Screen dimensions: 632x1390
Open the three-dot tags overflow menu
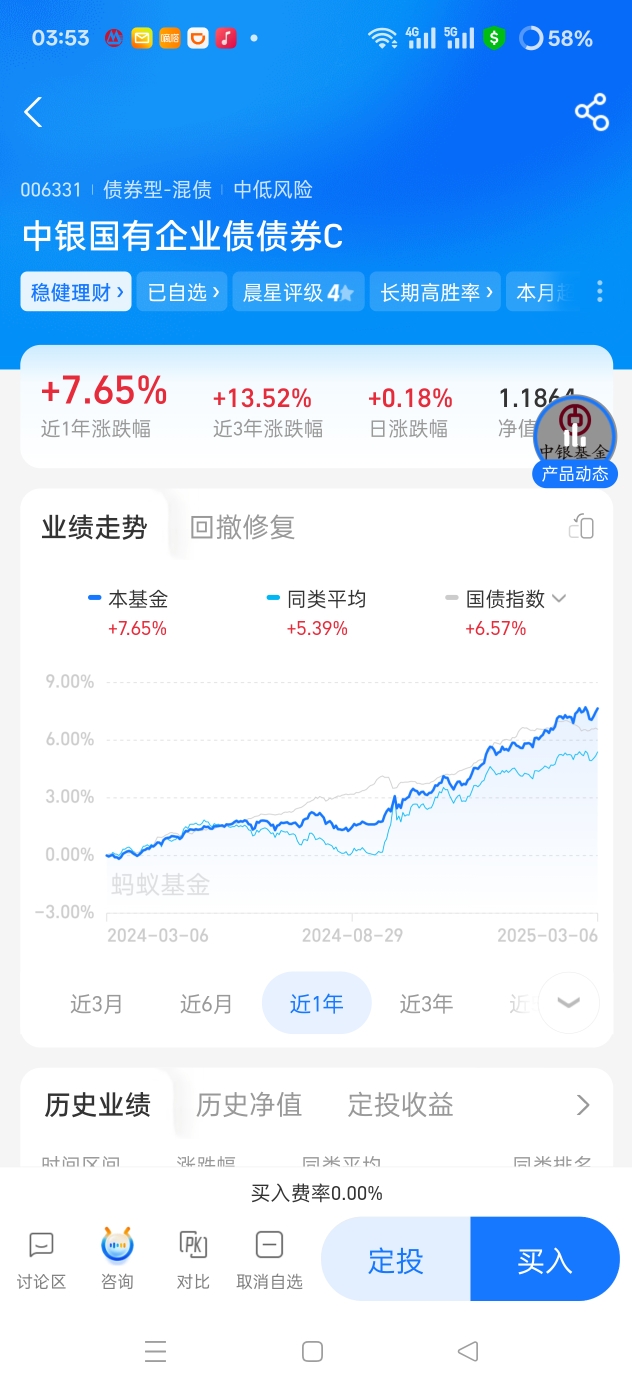click(600, 291)
